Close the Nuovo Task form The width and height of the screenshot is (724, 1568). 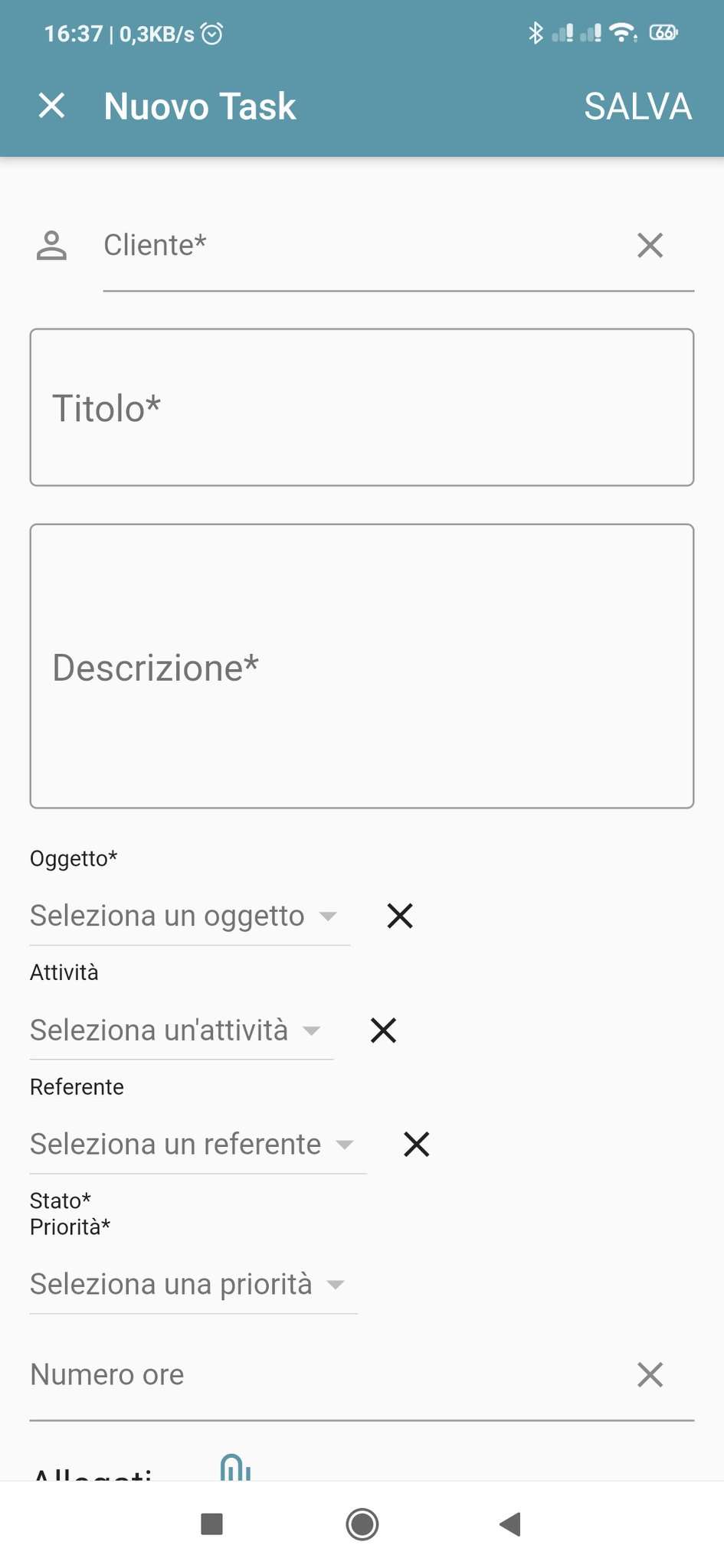(x=51, y=106)
